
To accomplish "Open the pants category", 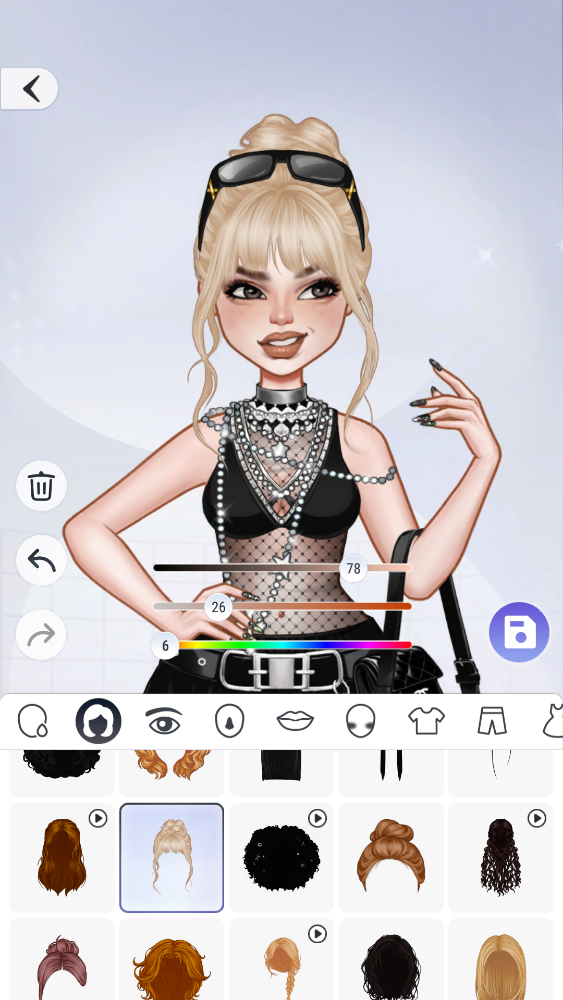I will [492, 721].
